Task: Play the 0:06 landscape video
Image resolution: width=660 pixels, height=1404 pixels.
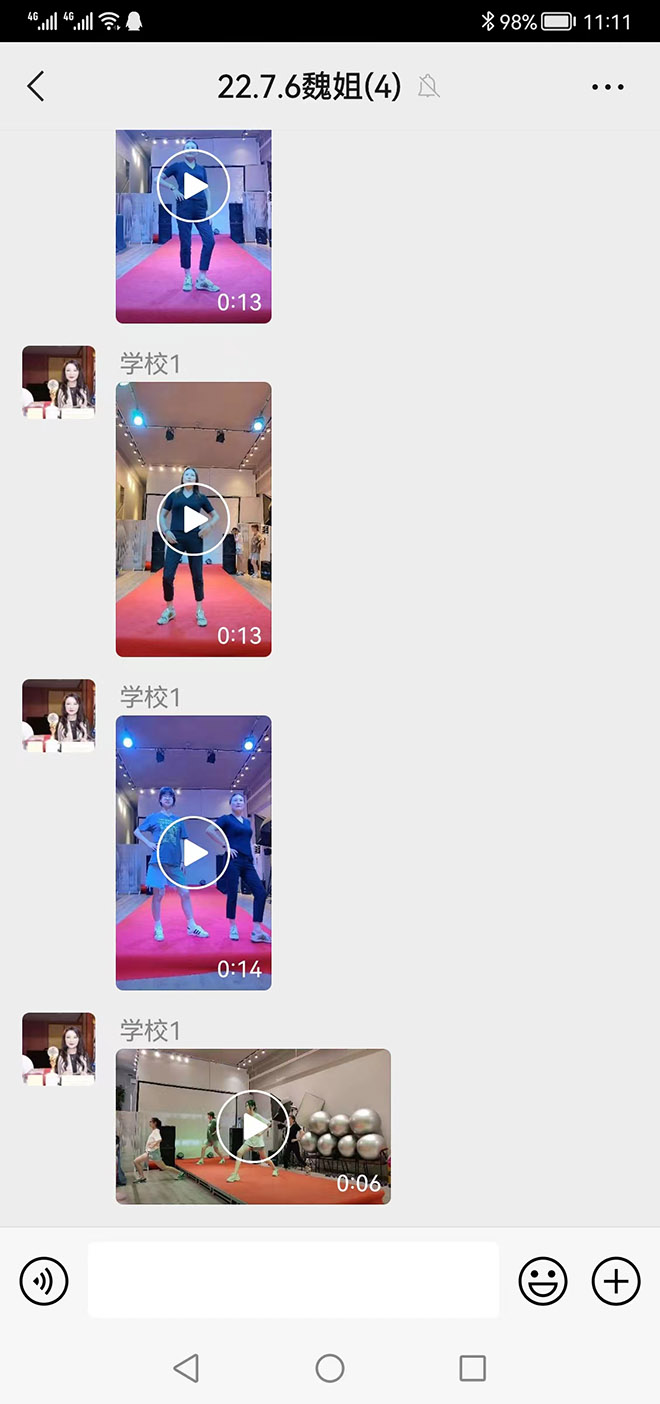Action: [x=253, y=1126]
